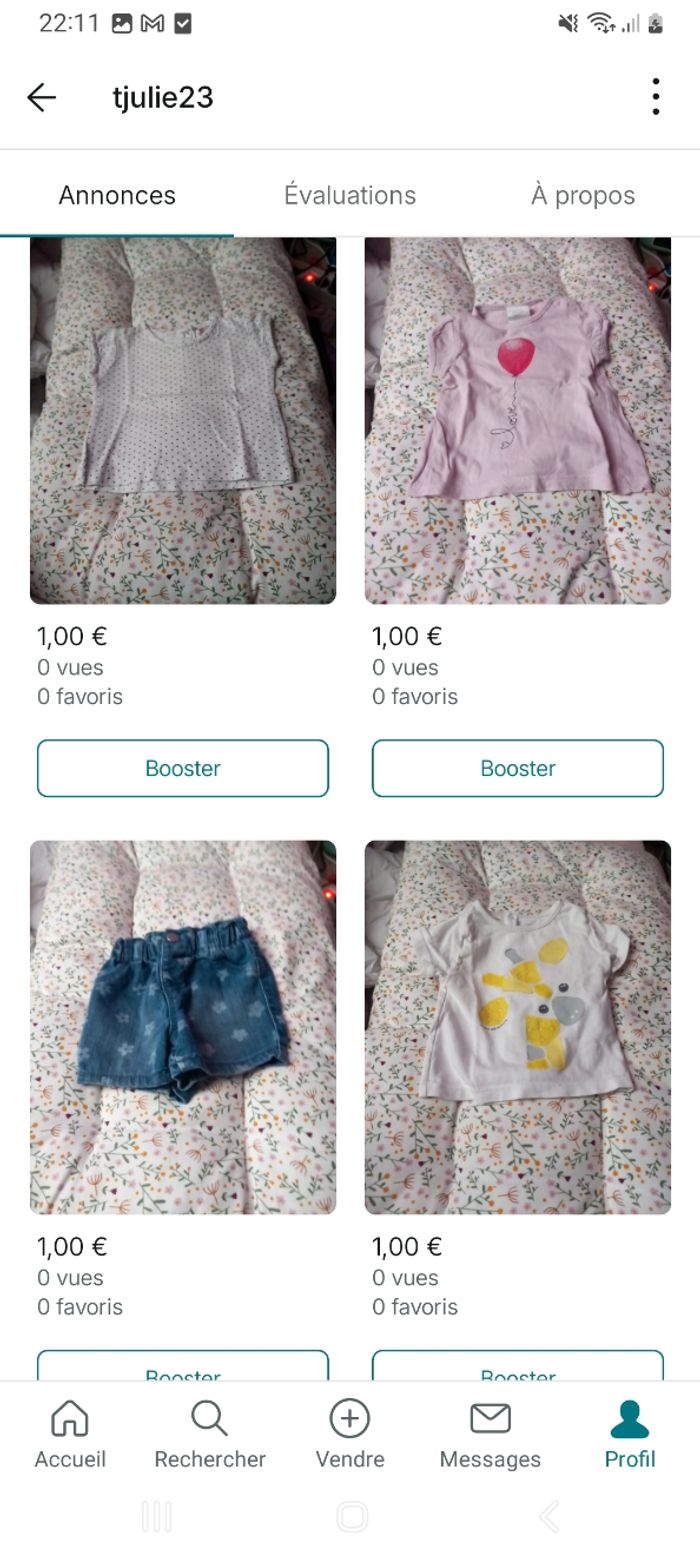Open the pink balloon t-shirt listing
The image size is (700, 1560).
pos(518,420)
